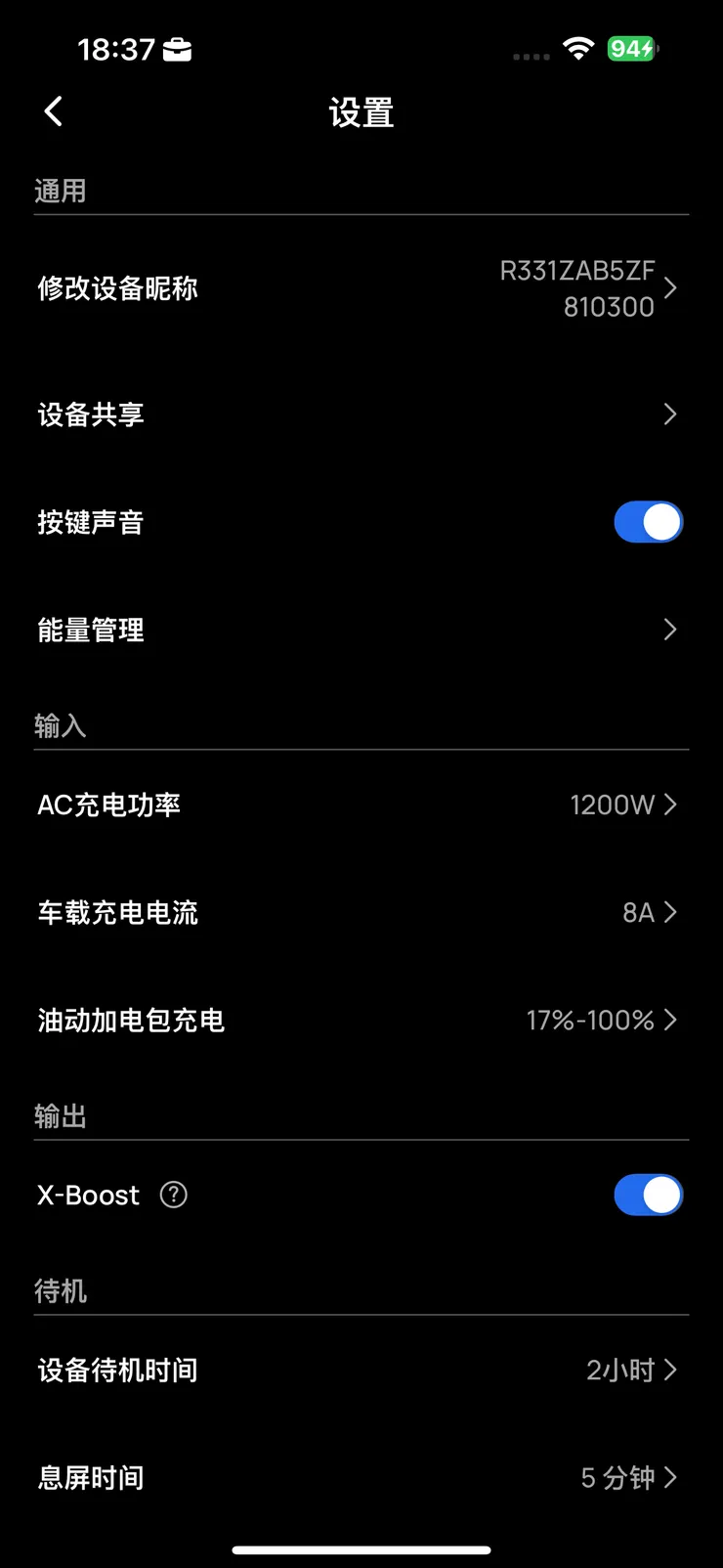Open the 车载充电电流 setting showing 8A
This screenshot has height=1568, width=723.
point(361,912)
